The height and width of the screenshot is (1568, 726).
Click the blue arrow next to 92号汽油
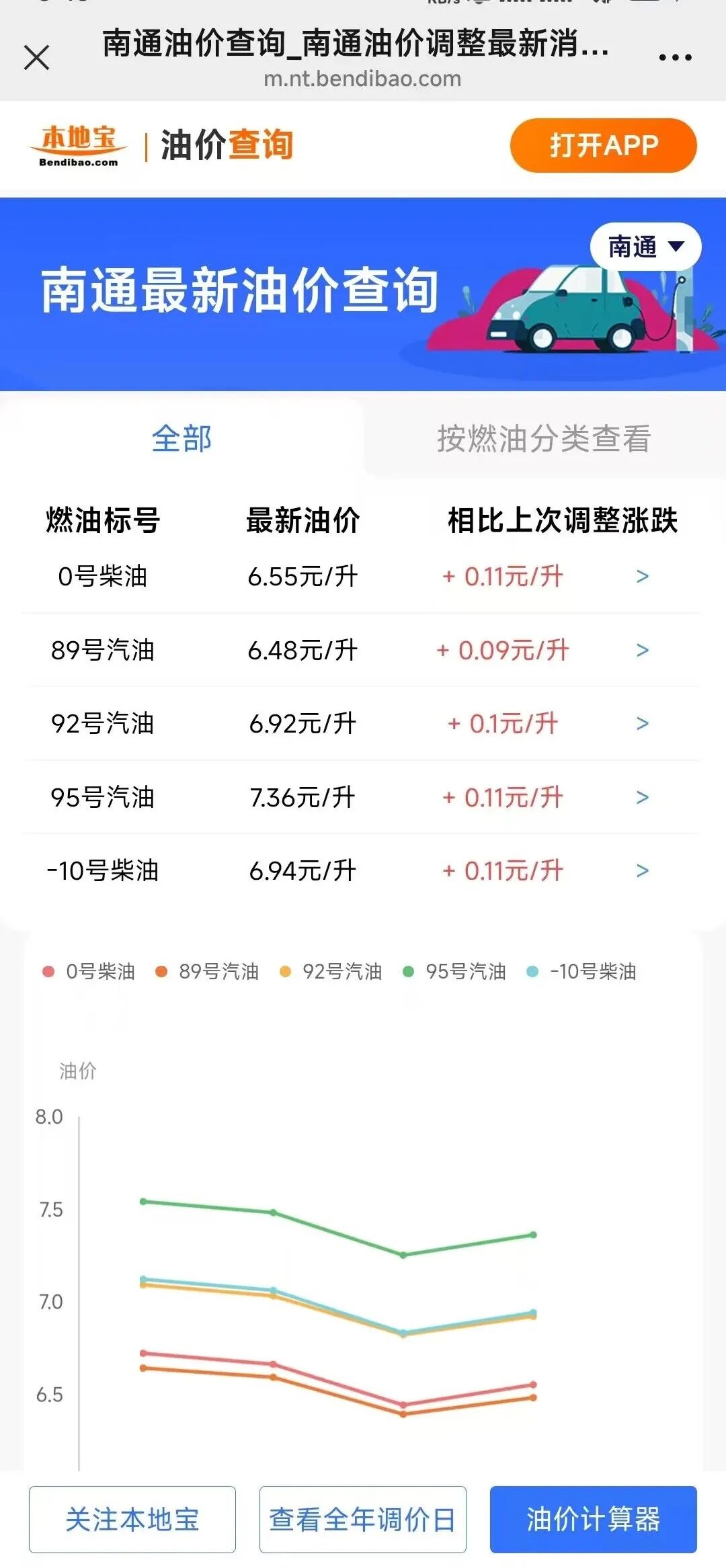click(643, 725)
